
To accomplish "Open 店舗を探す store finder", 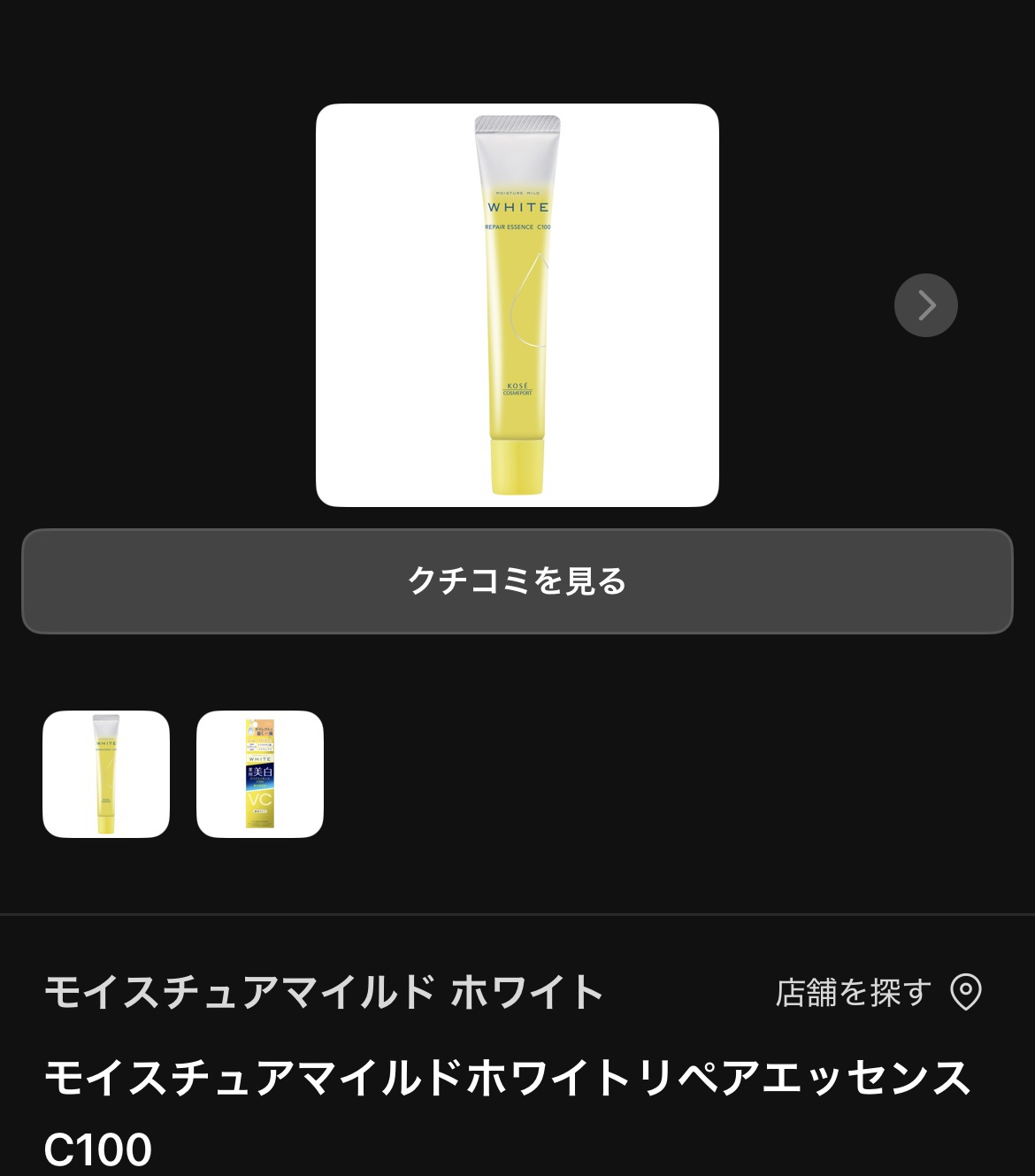I will [x=878, y=992].
